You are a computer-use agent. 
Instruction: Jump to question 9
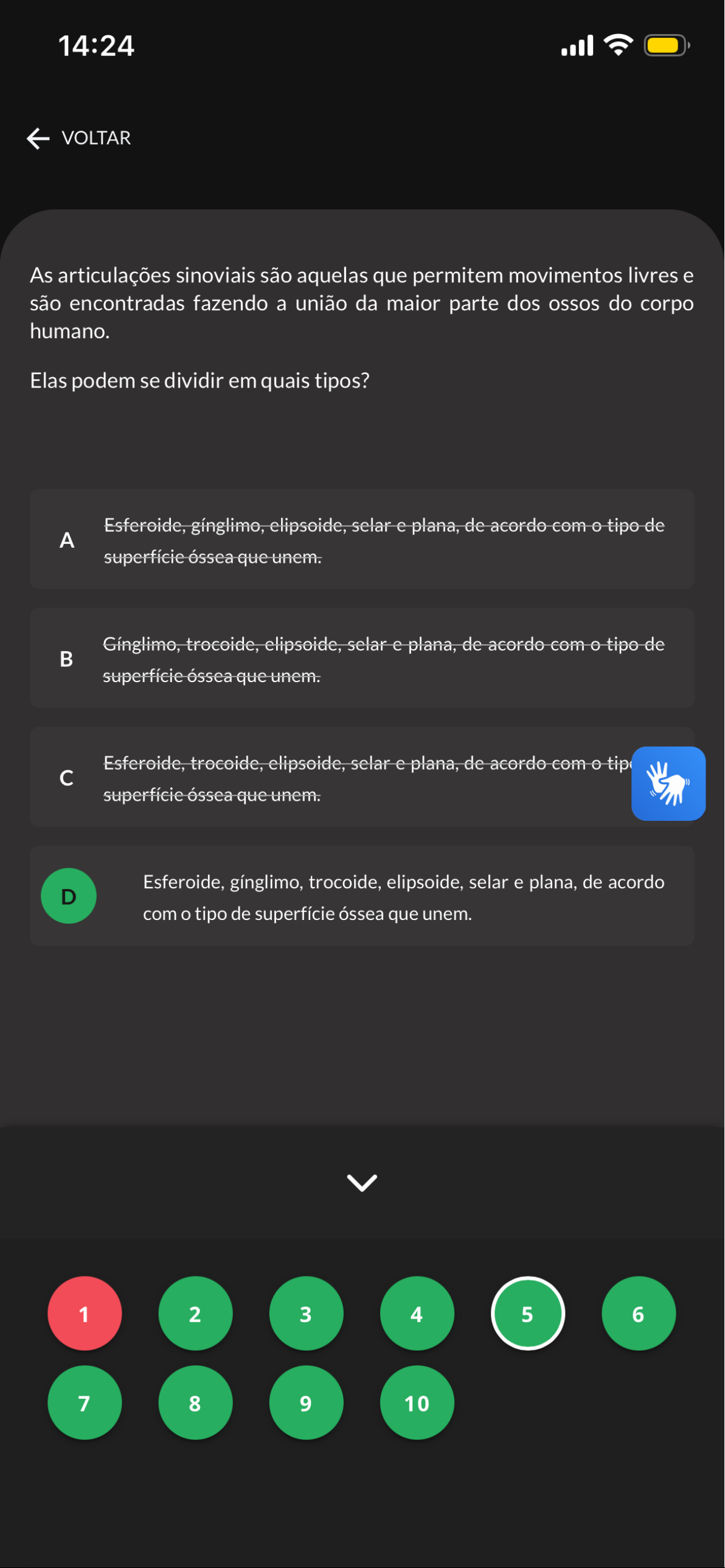[307, 1403]
